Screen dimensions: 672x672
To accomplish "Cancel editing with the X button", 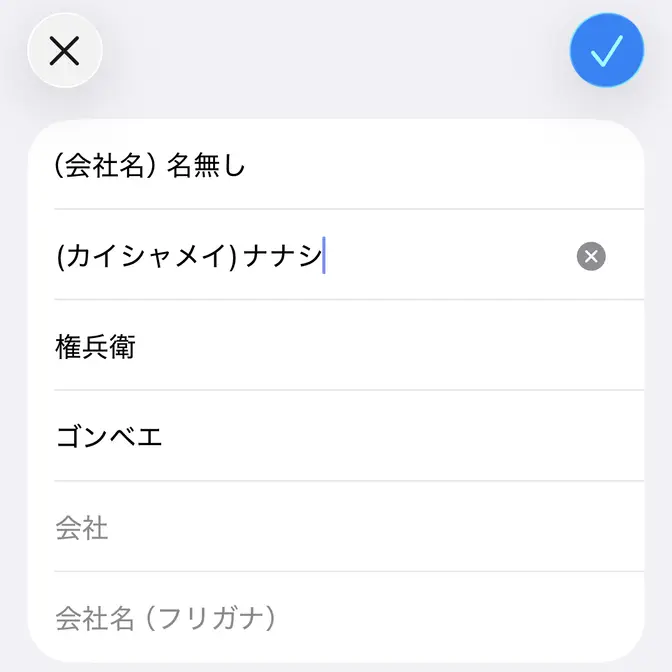I will [65, 50].
